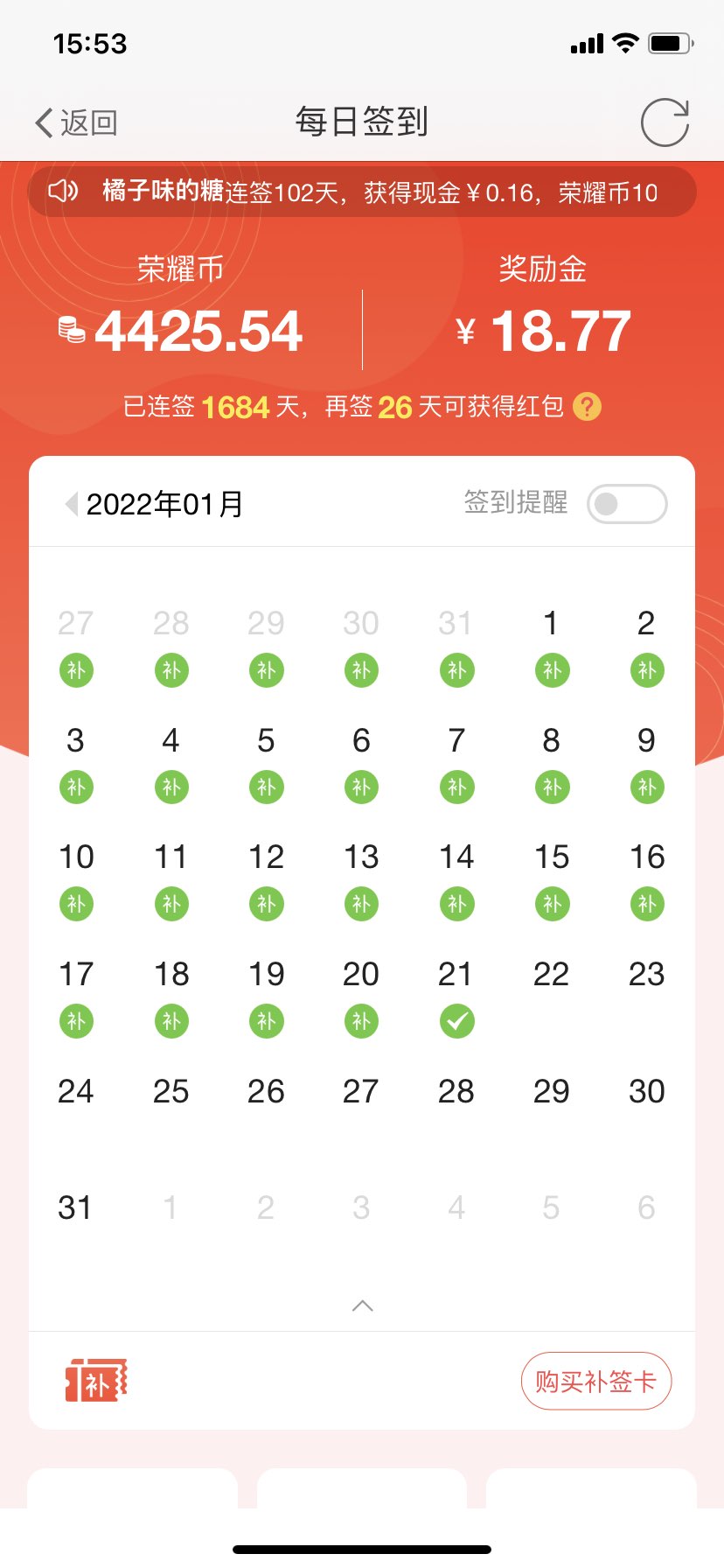
Task: Select January 21 with the checkmark
Action: click(456, 997)
